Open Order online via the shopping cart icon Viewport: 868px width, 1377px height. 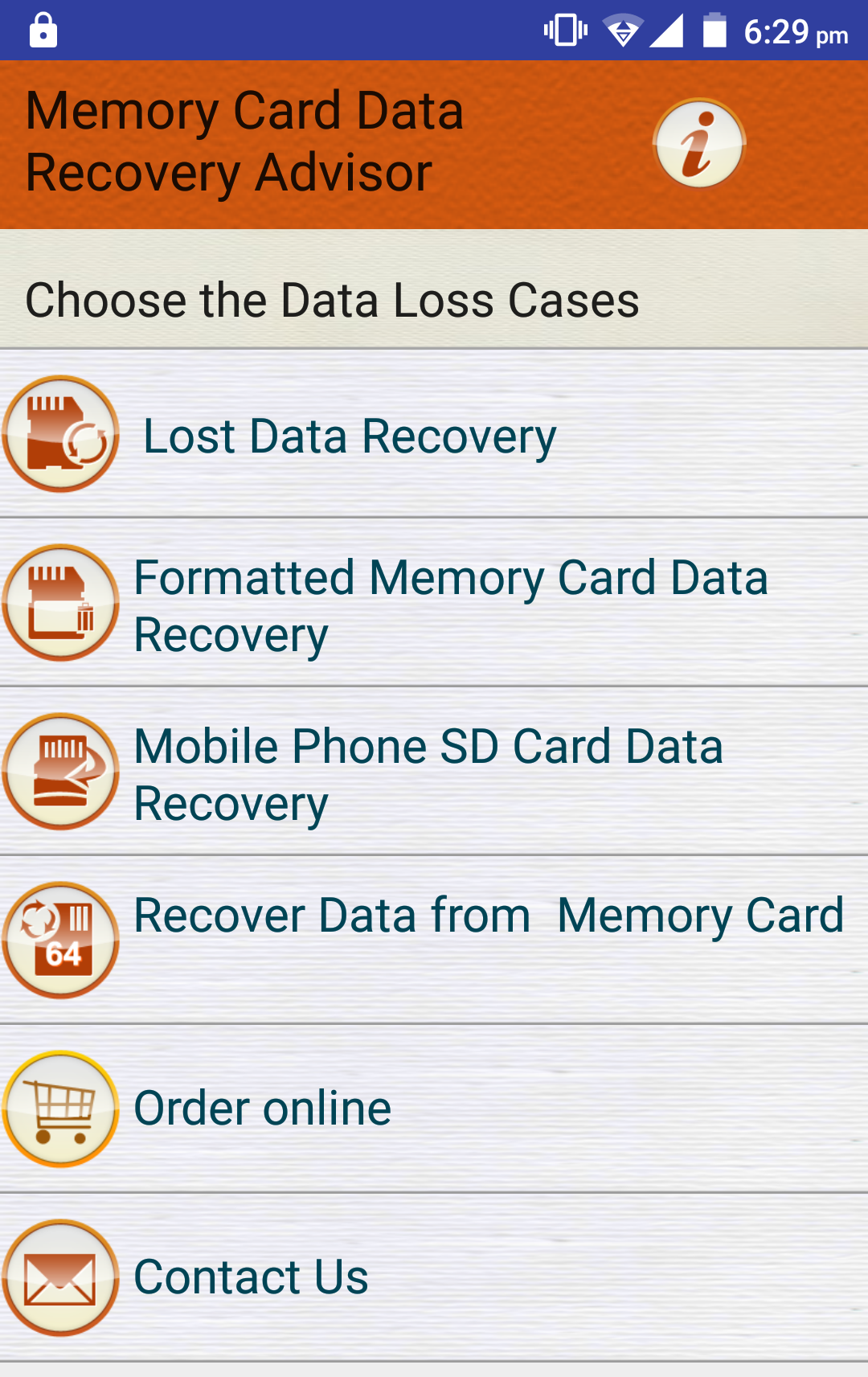tap(60, 1111)
